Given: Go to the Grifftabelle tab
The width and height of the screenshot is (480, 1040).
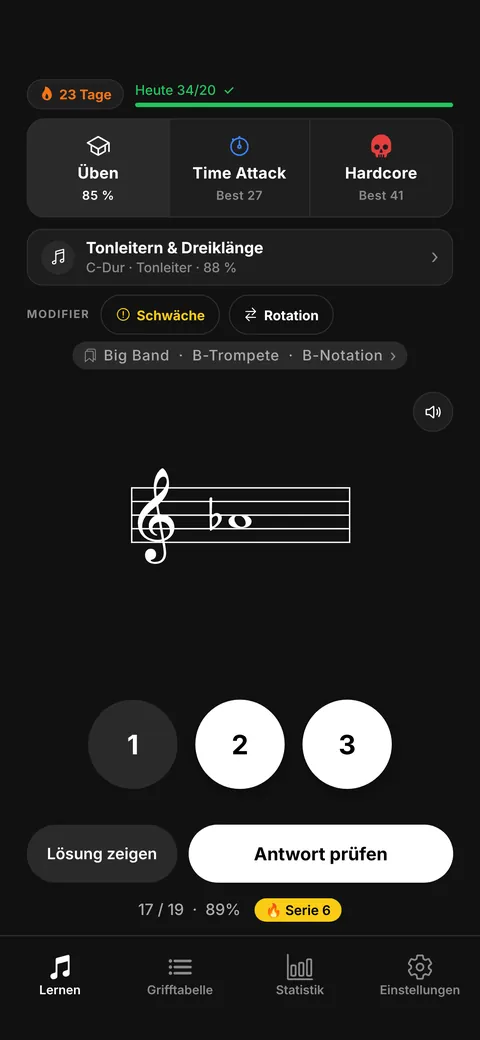Looking at the screenshot, I should tap(180, 975).
